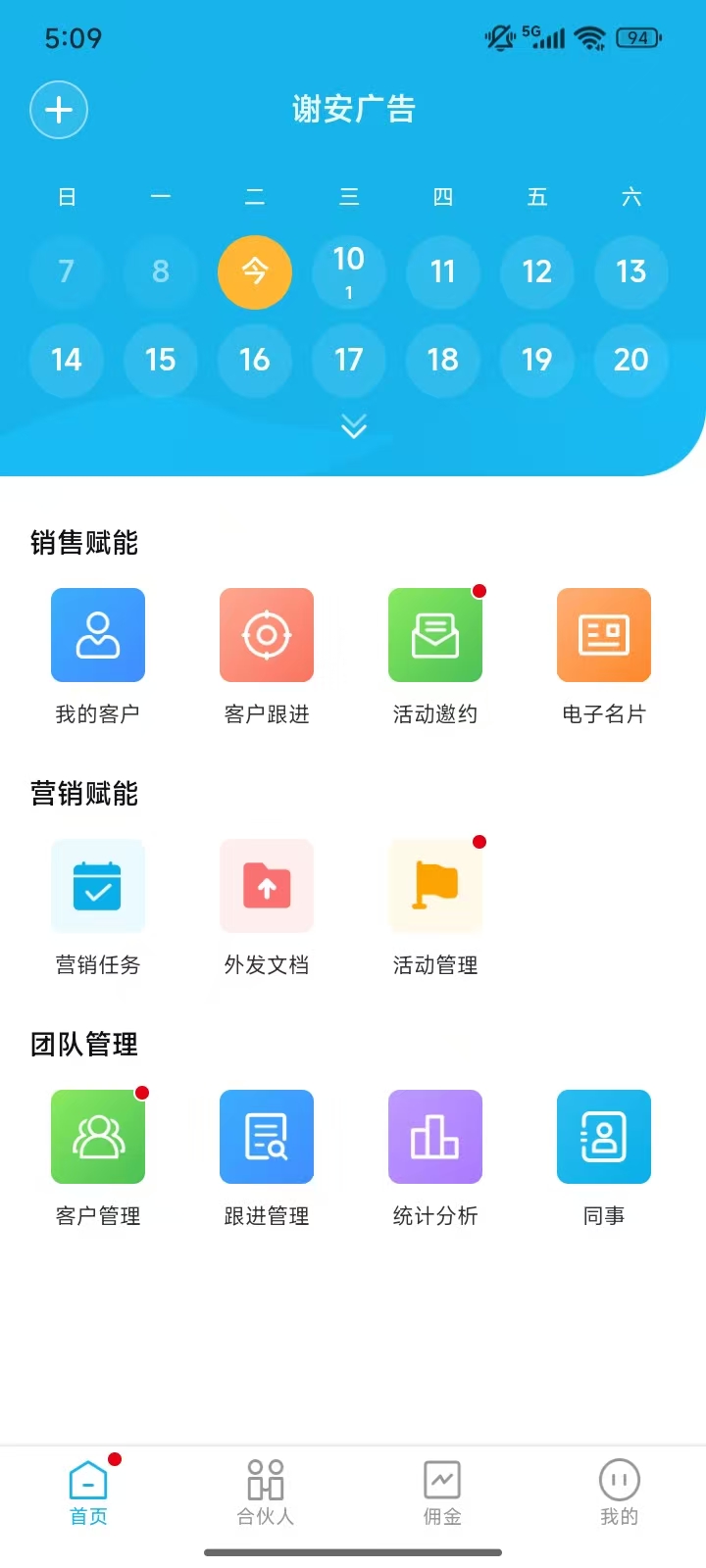Open 活动管理 (Activity Management)
This screenshot has height=1568, width=706.
(435, 886)
